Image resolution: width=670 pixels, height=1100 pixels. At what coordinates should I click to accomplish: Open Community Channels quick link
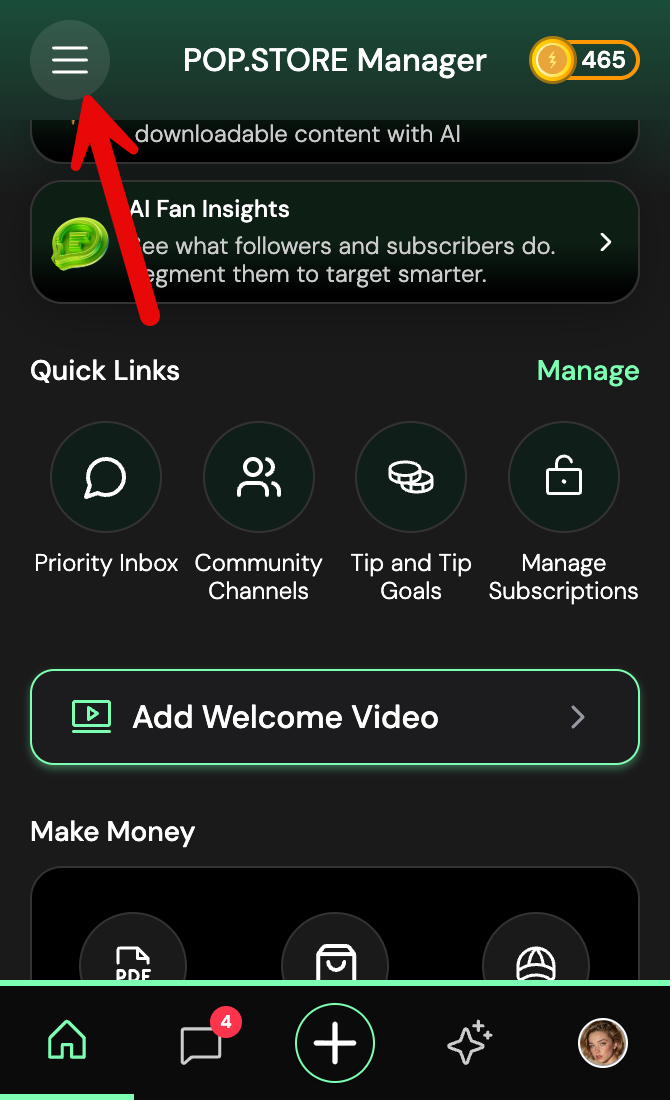pyautogui.click(x=259, y=477)
